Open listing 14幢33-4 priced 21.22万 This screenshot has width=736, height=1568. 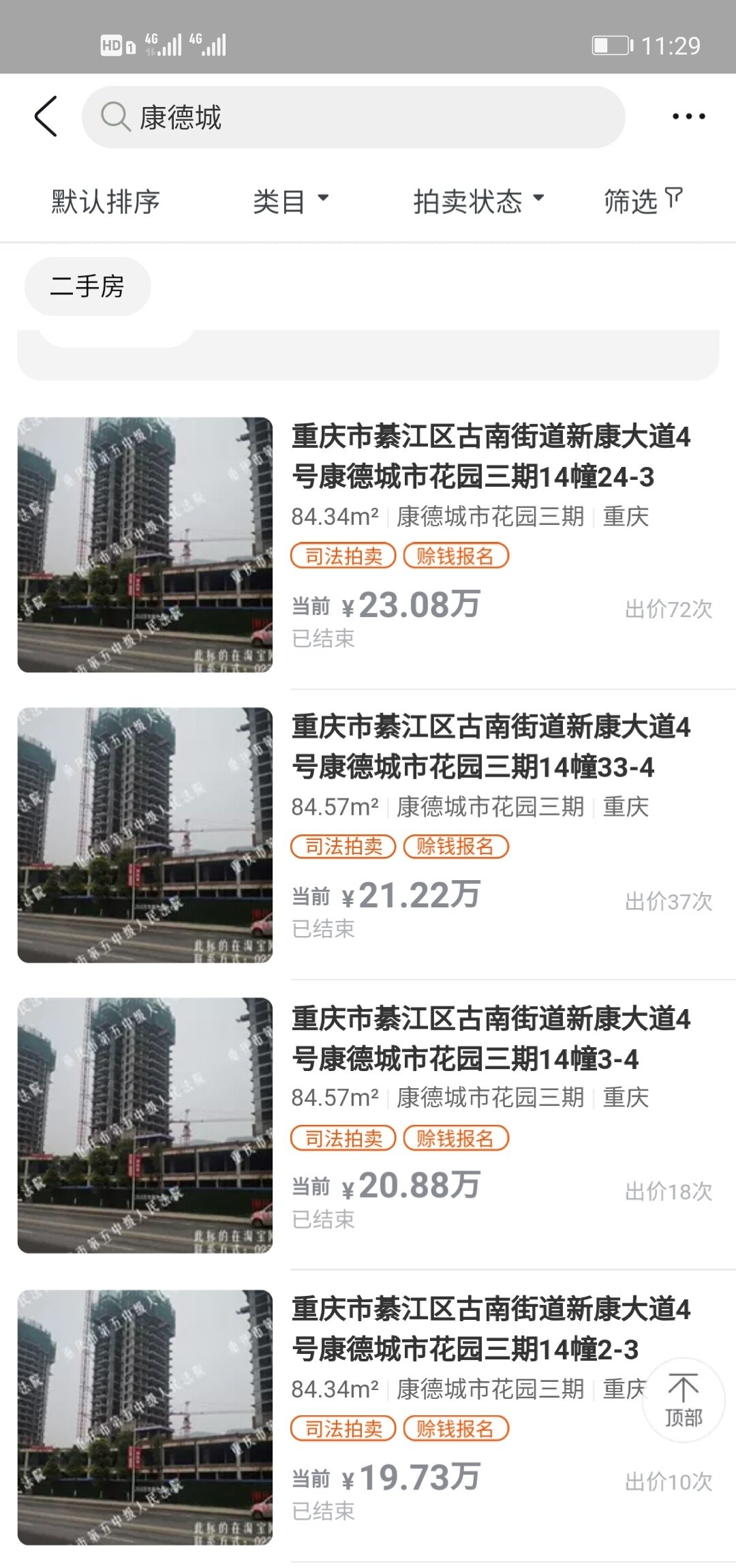click(491, 747)
